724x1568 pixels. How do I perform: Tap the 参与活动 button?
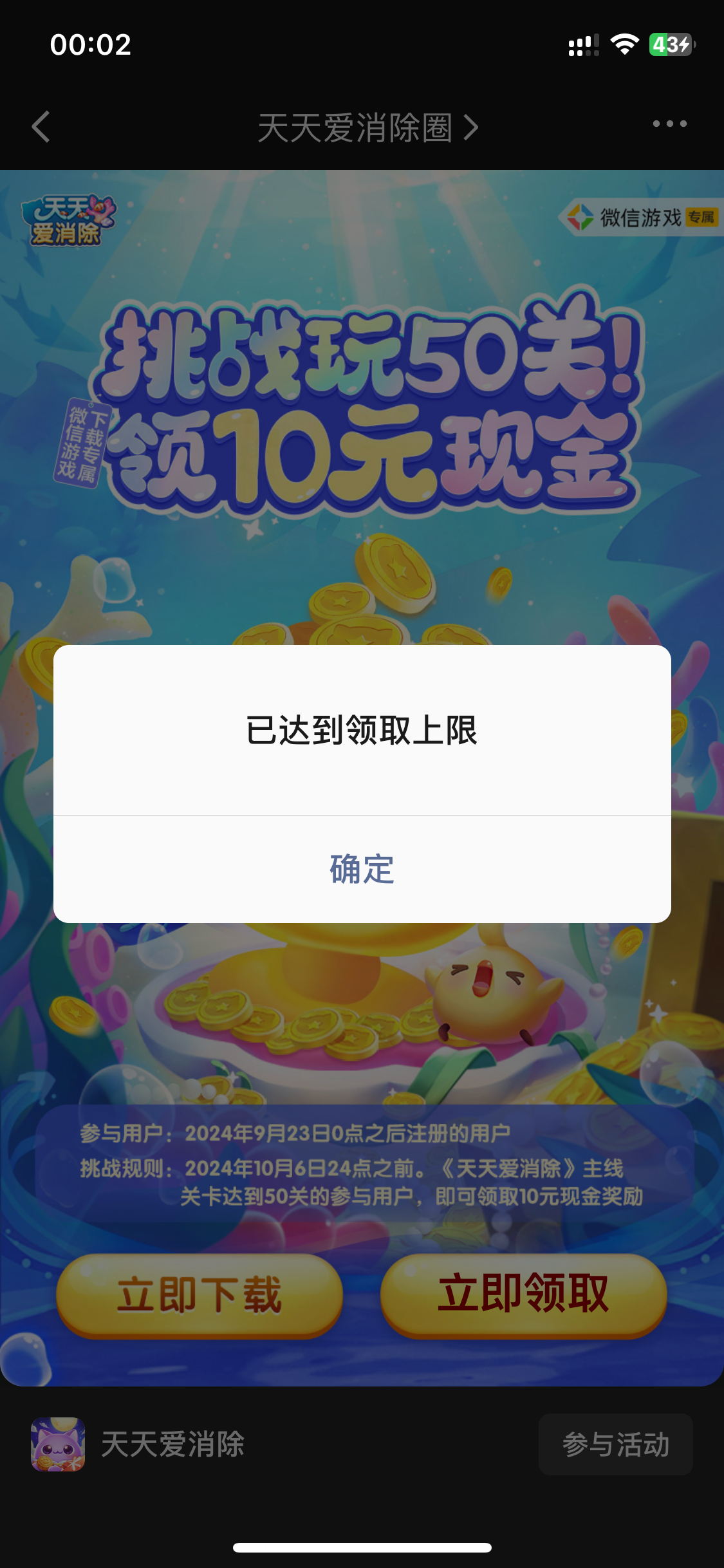(x=615, y=1444)
